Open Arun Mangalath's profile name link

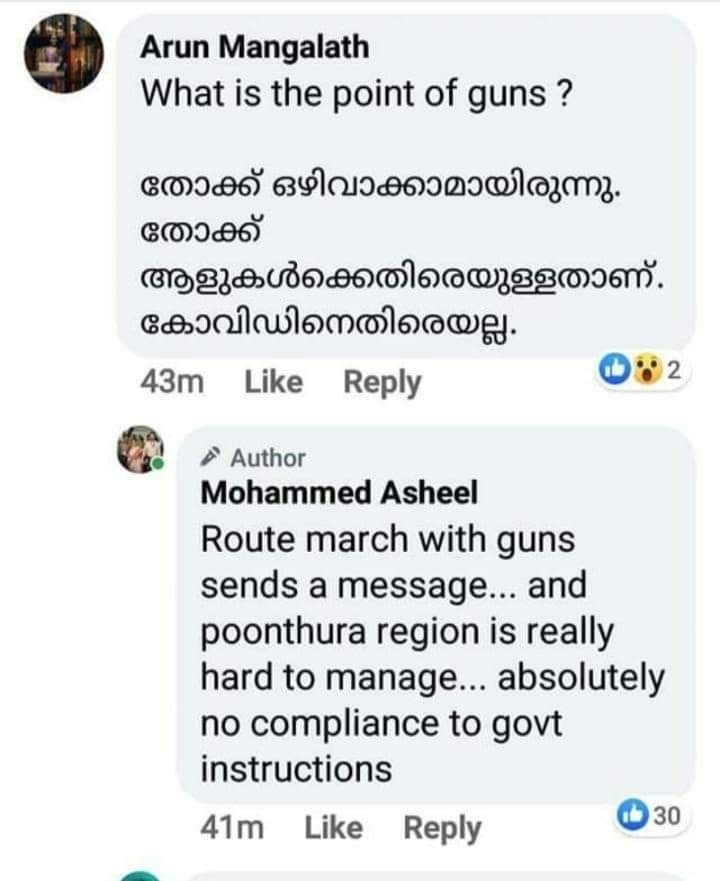pyautogui.click(x=254, y=46)
